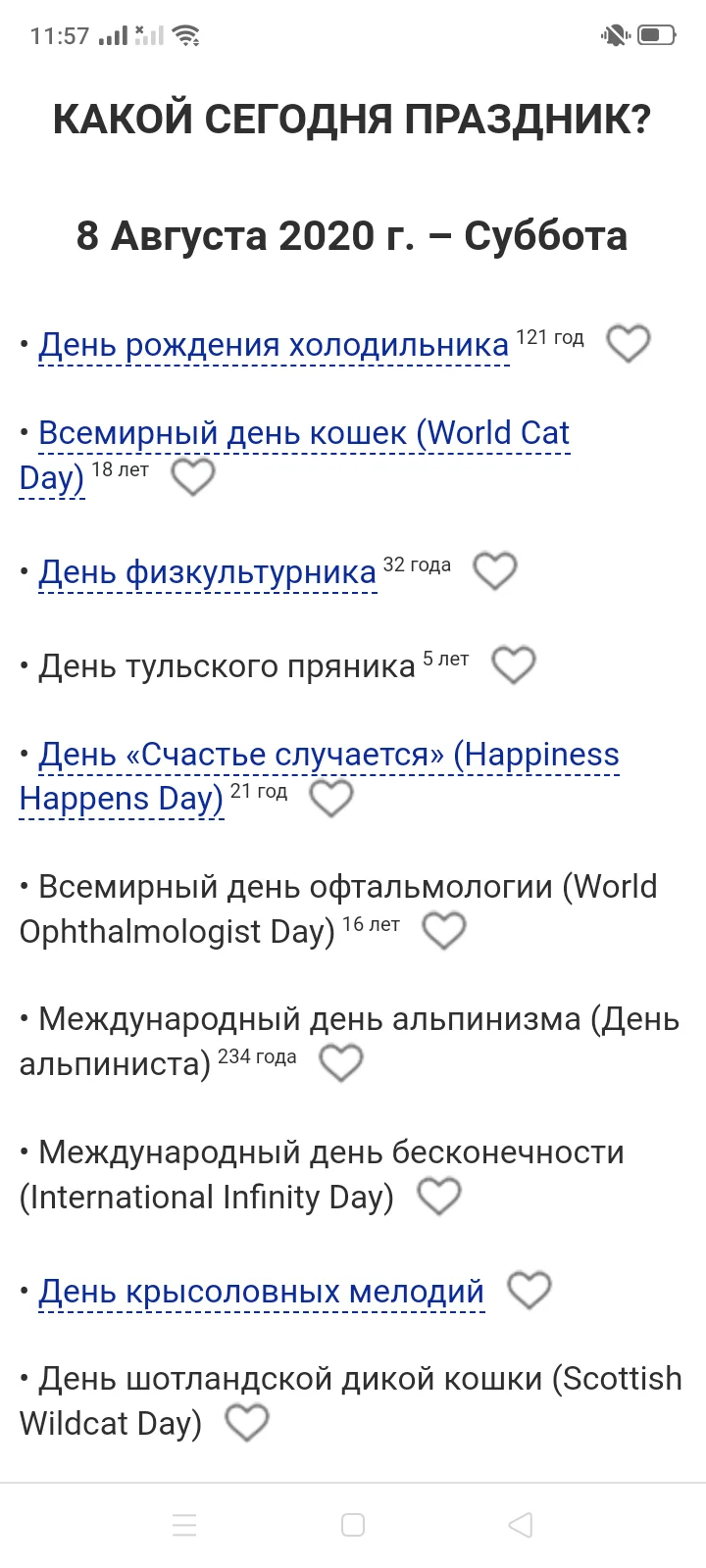Open the 'День физкультурника' link
Screen dimensions: 706x1568
pos(206,571)
